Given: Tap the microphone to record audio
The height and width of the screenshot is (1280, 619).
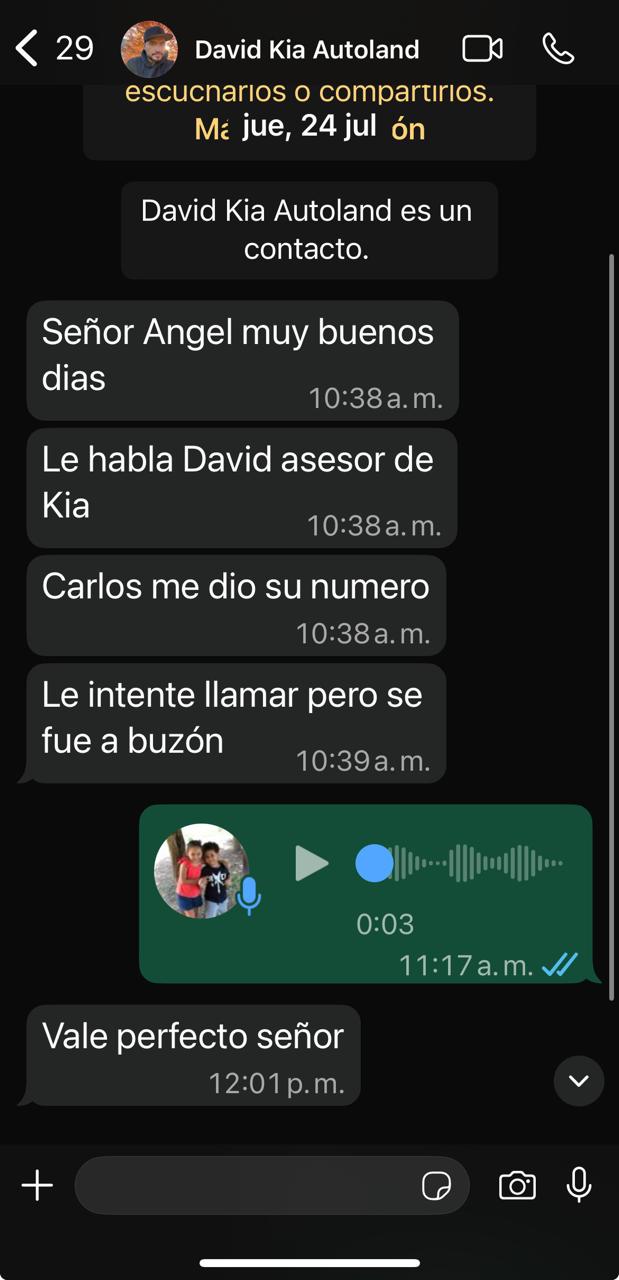Looking at the screenshot, I should pyautogui.click(x=579, y=1185).
